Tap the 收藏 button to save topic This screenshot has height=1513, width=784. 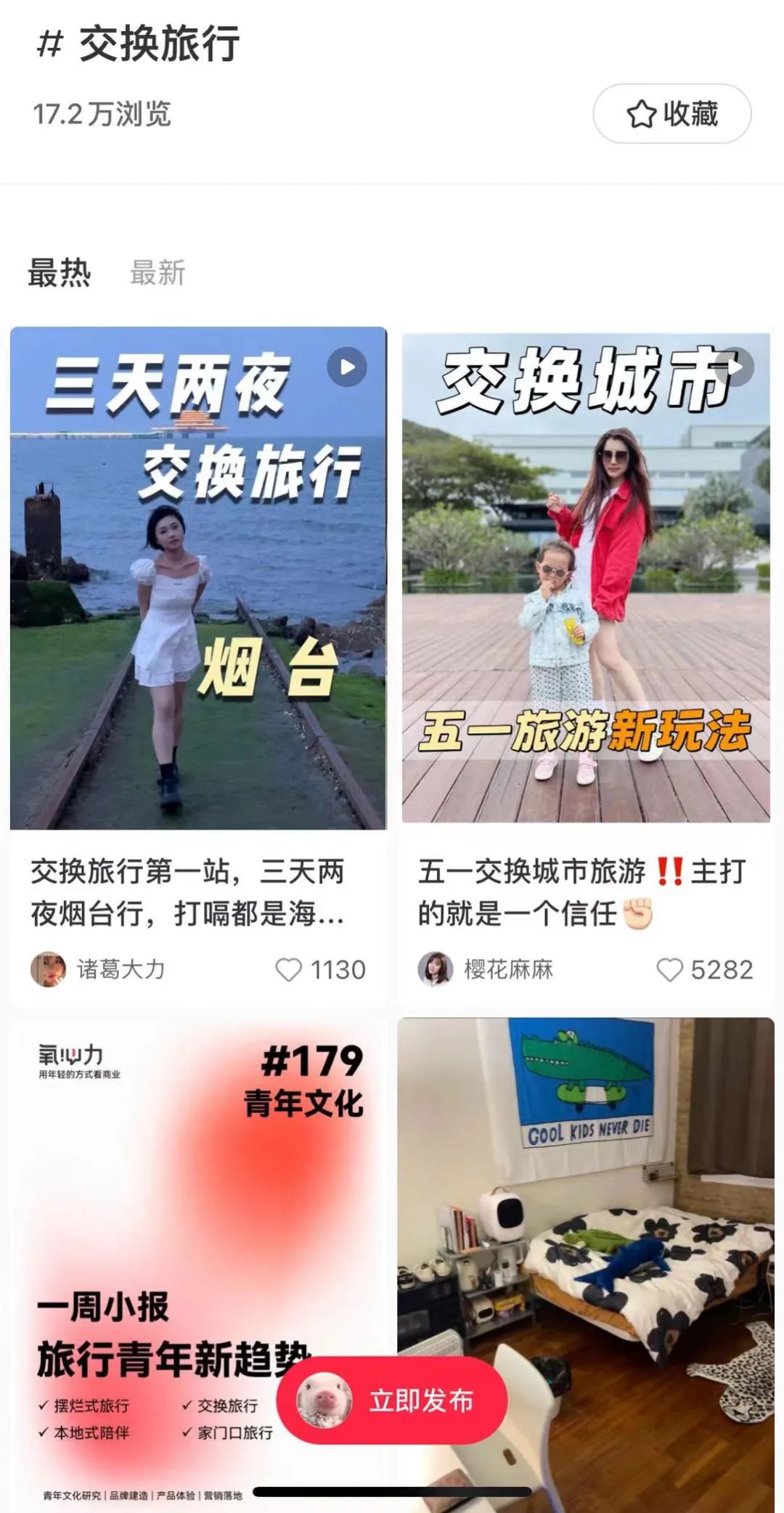[671, 114]
